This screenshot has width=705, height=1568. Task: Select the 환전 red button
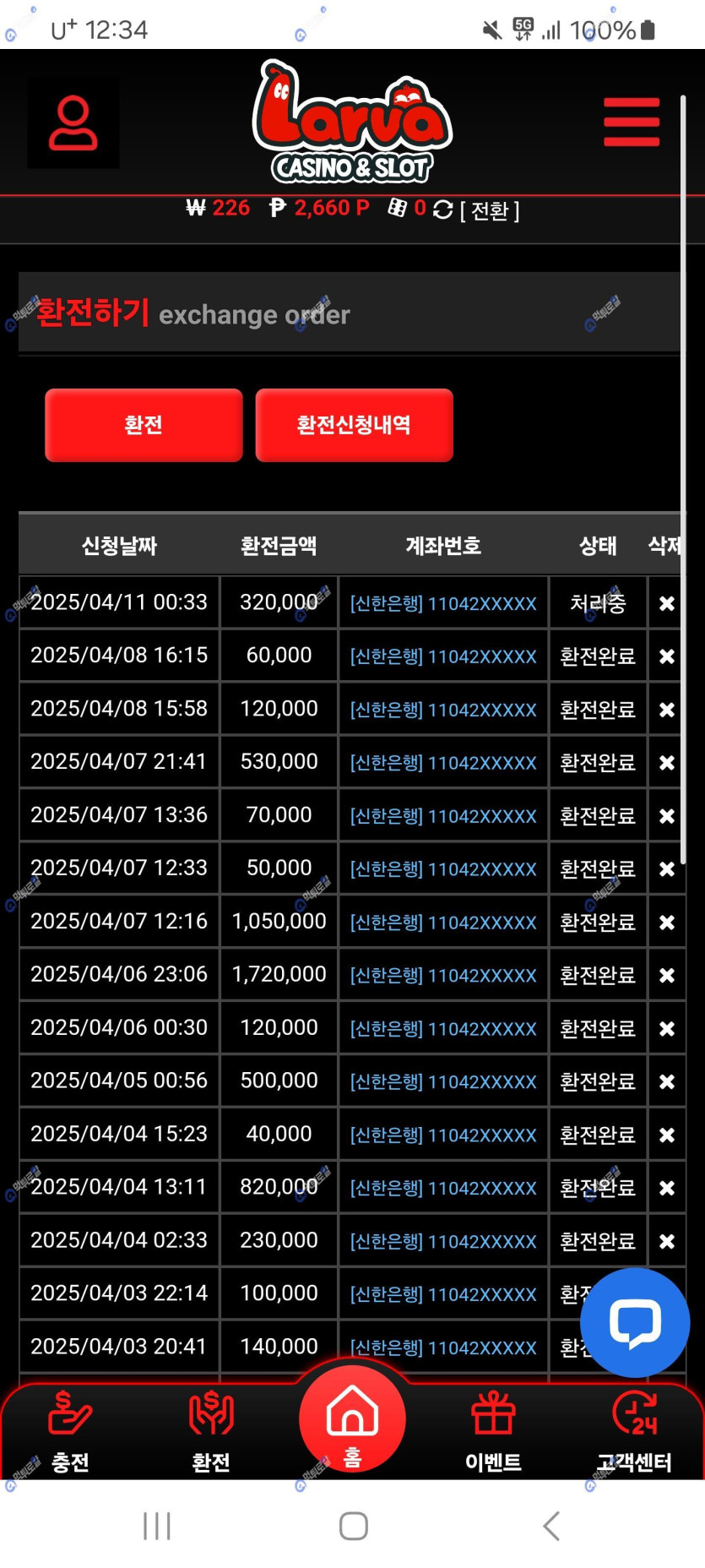click(144, 425)
